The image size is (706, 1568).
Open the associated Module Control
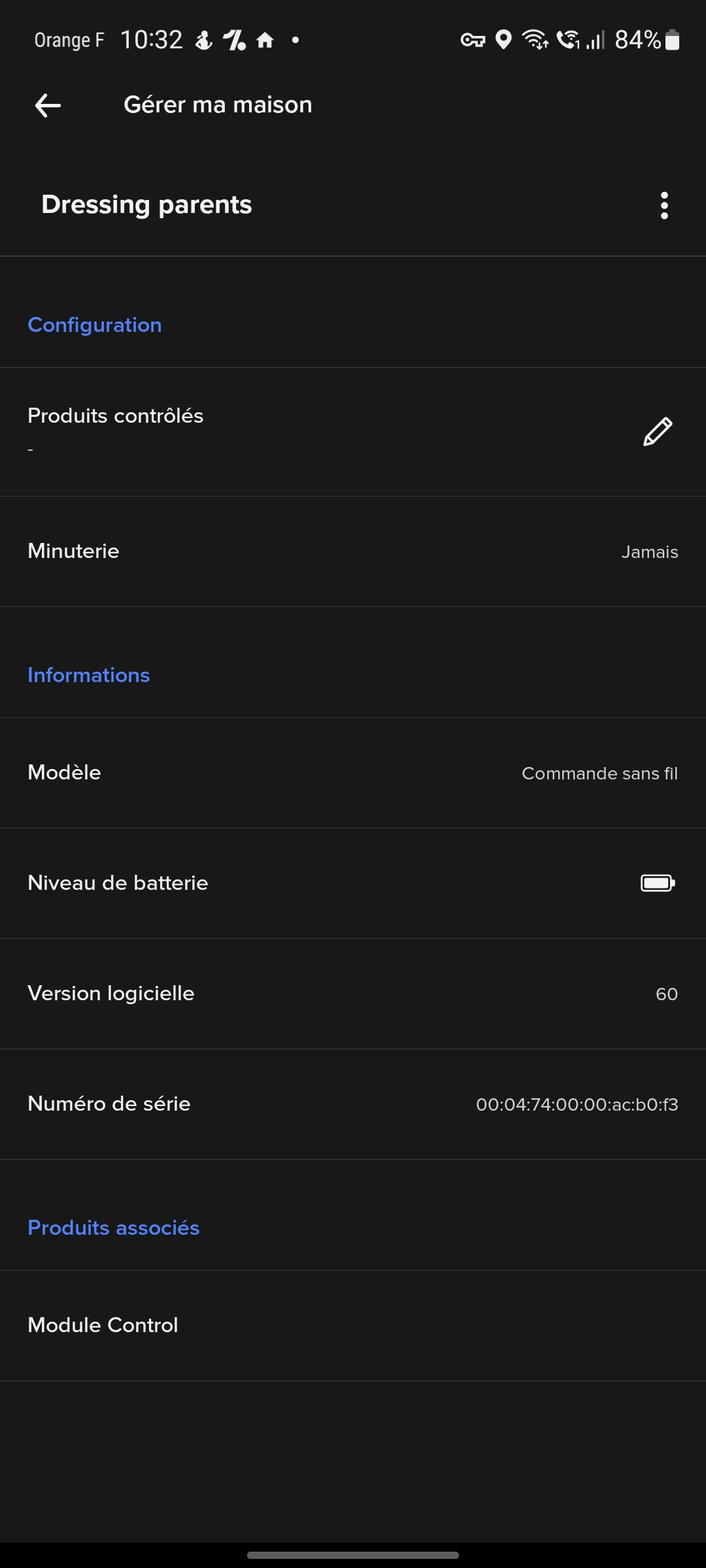pyautogui.click(x=353, y=1325)
